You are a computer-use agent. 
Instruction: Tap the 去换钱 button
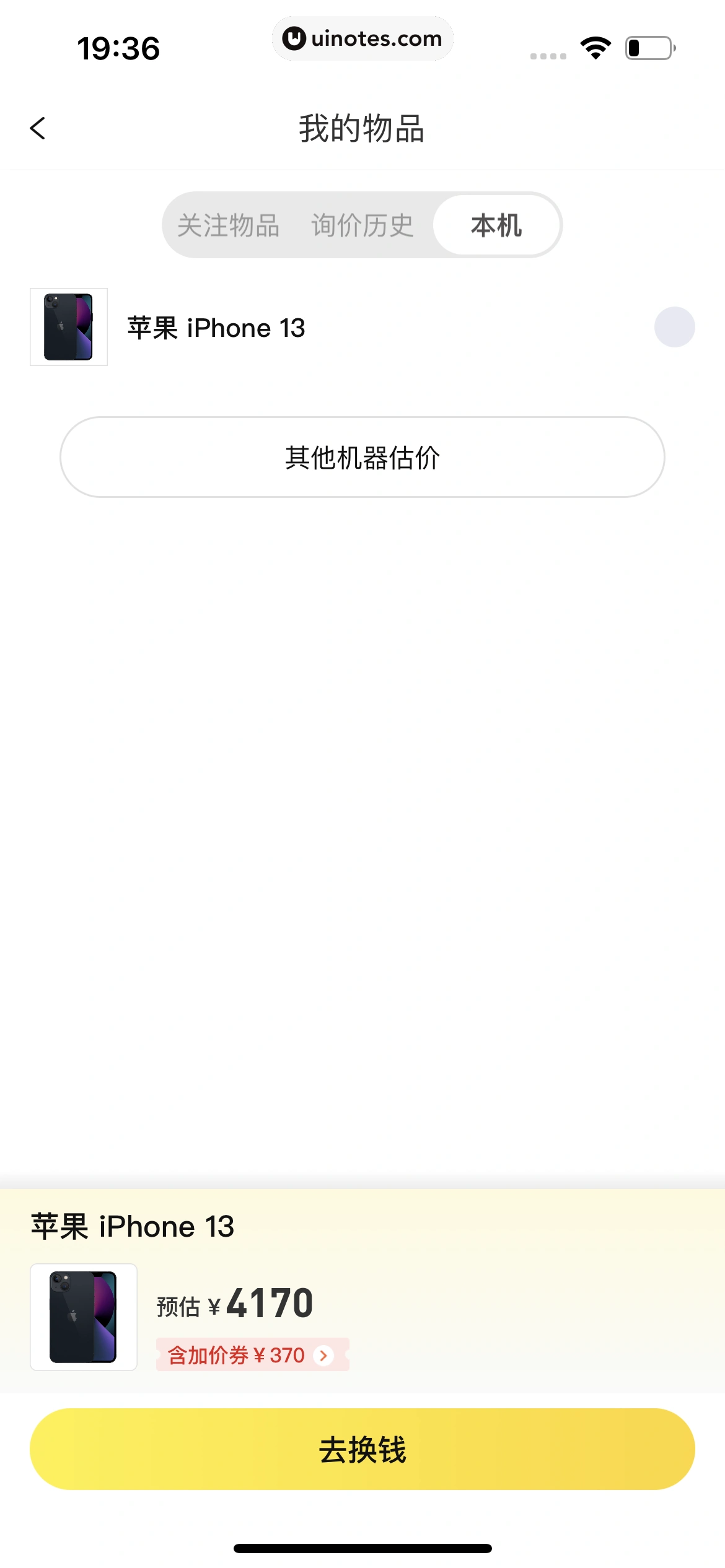pos(362,1449)
